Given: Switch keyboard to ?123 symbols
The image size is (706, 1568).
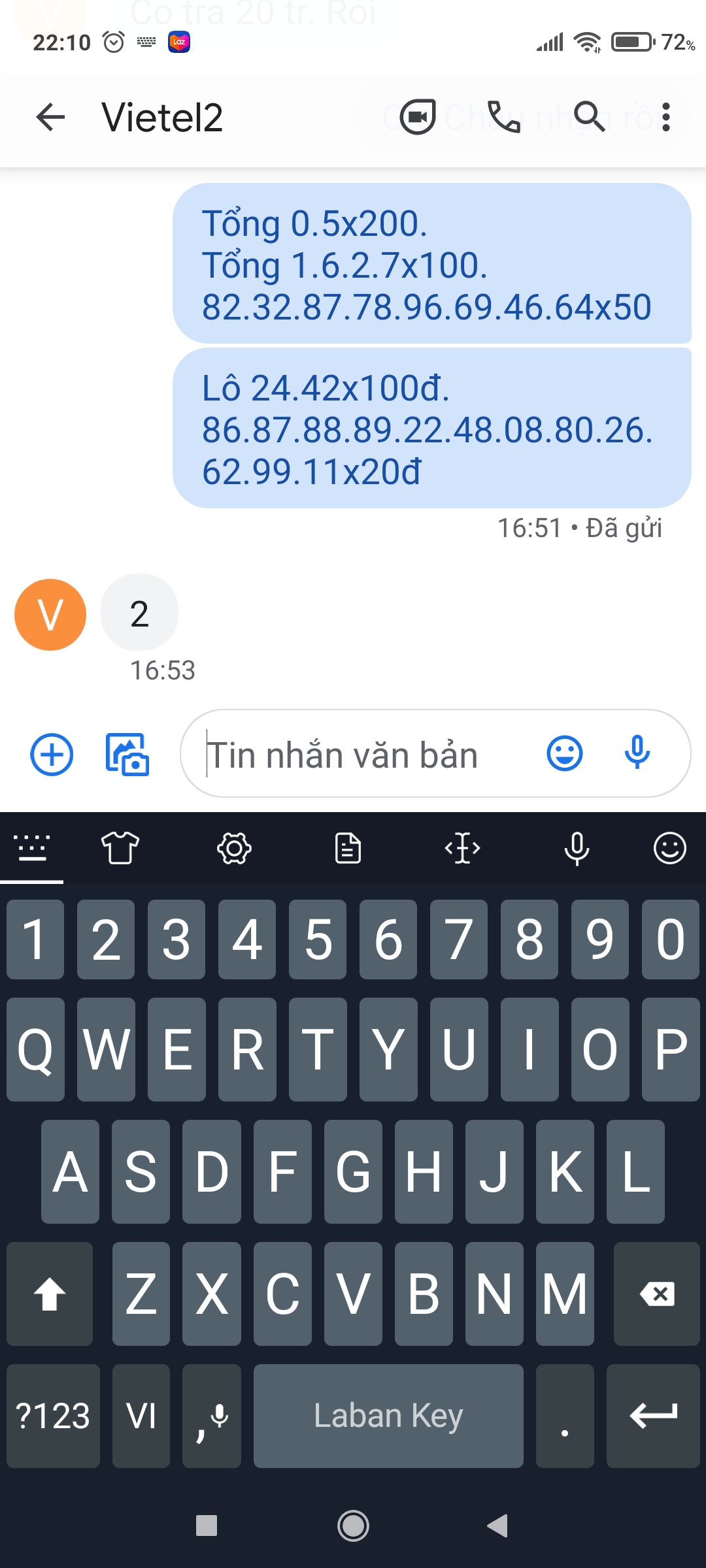Looking at the screenshot, I should pyautogui.click(x=53, y=1416).
